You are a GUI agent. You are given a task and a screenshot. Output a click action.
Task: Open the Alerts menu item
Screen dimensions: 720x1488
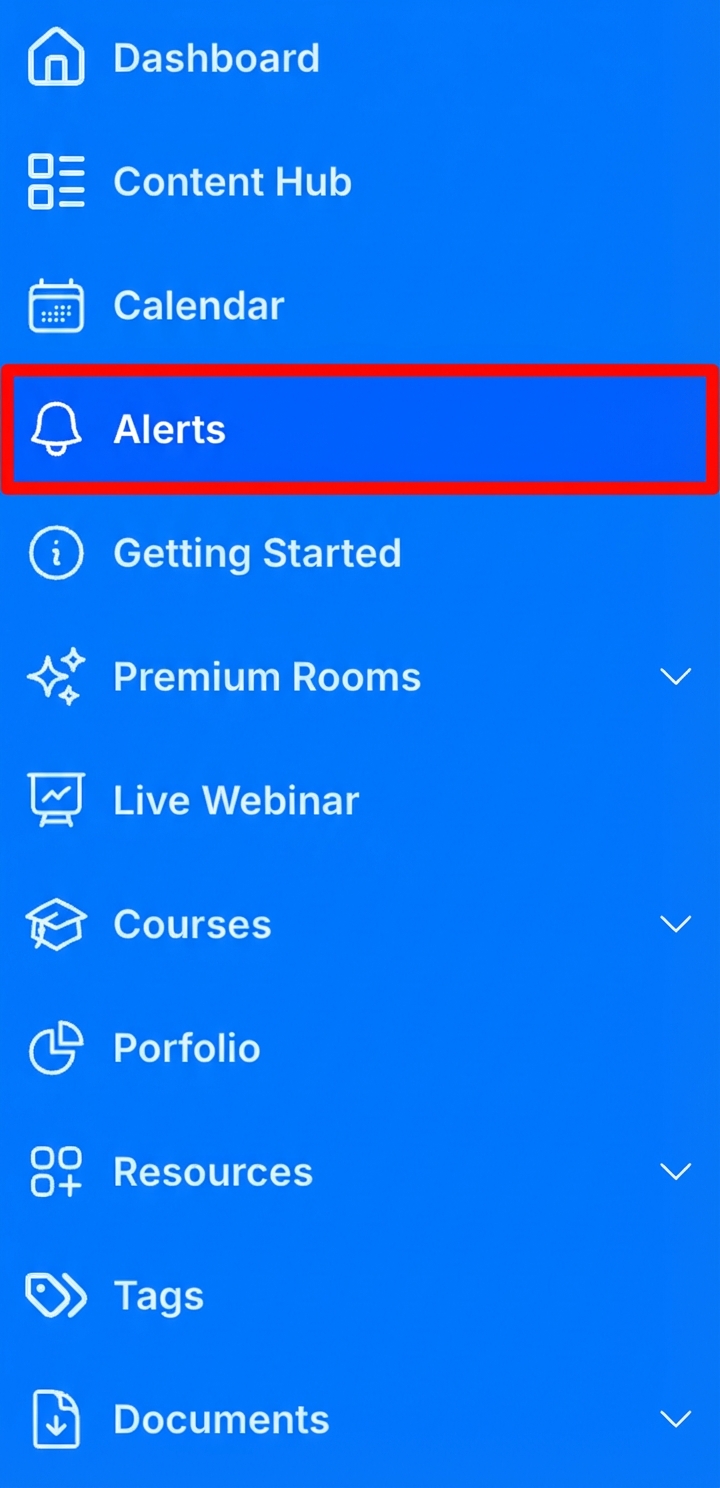[x=170, y=428]
